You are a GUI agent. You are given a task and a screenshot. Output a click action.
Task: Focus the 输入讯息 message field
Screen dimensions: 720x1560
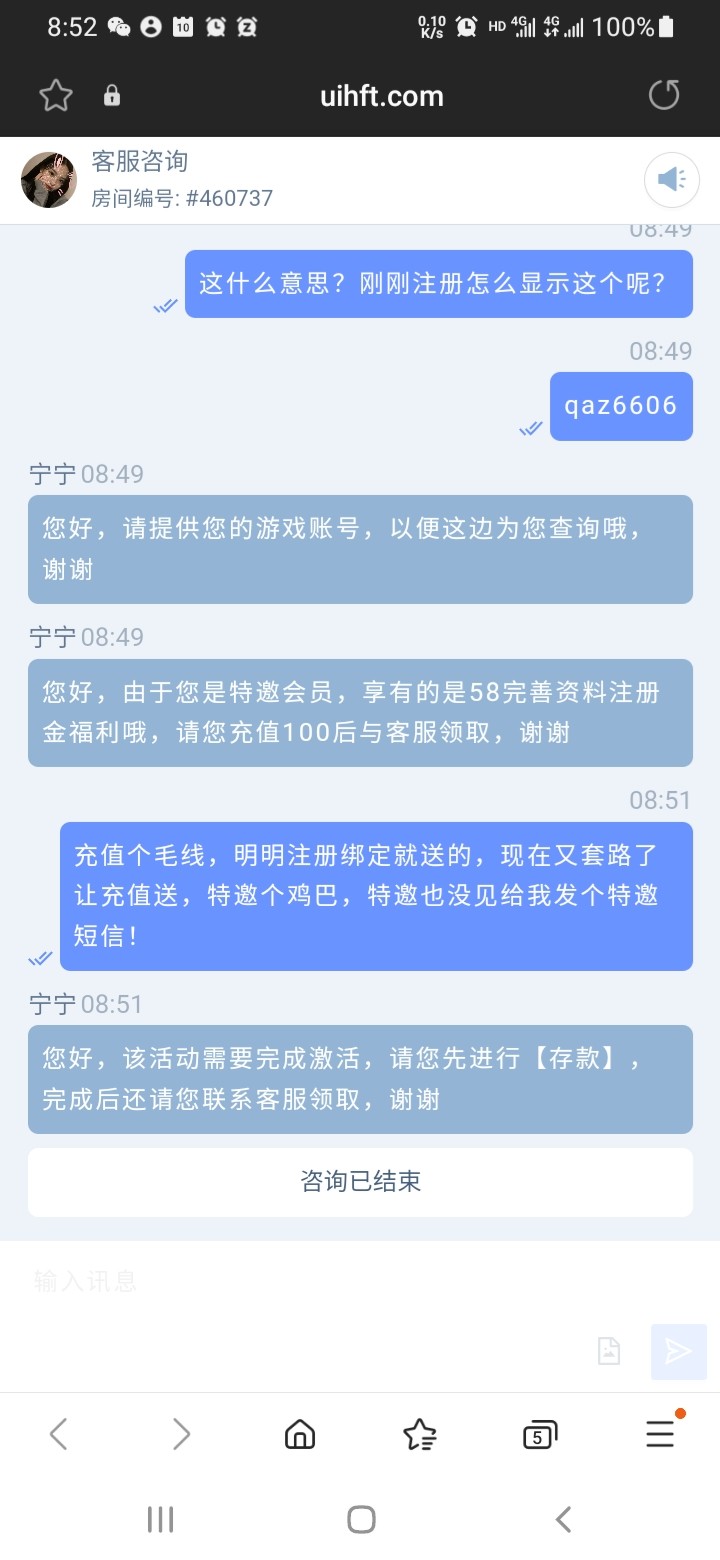[x=300, y=1281]
